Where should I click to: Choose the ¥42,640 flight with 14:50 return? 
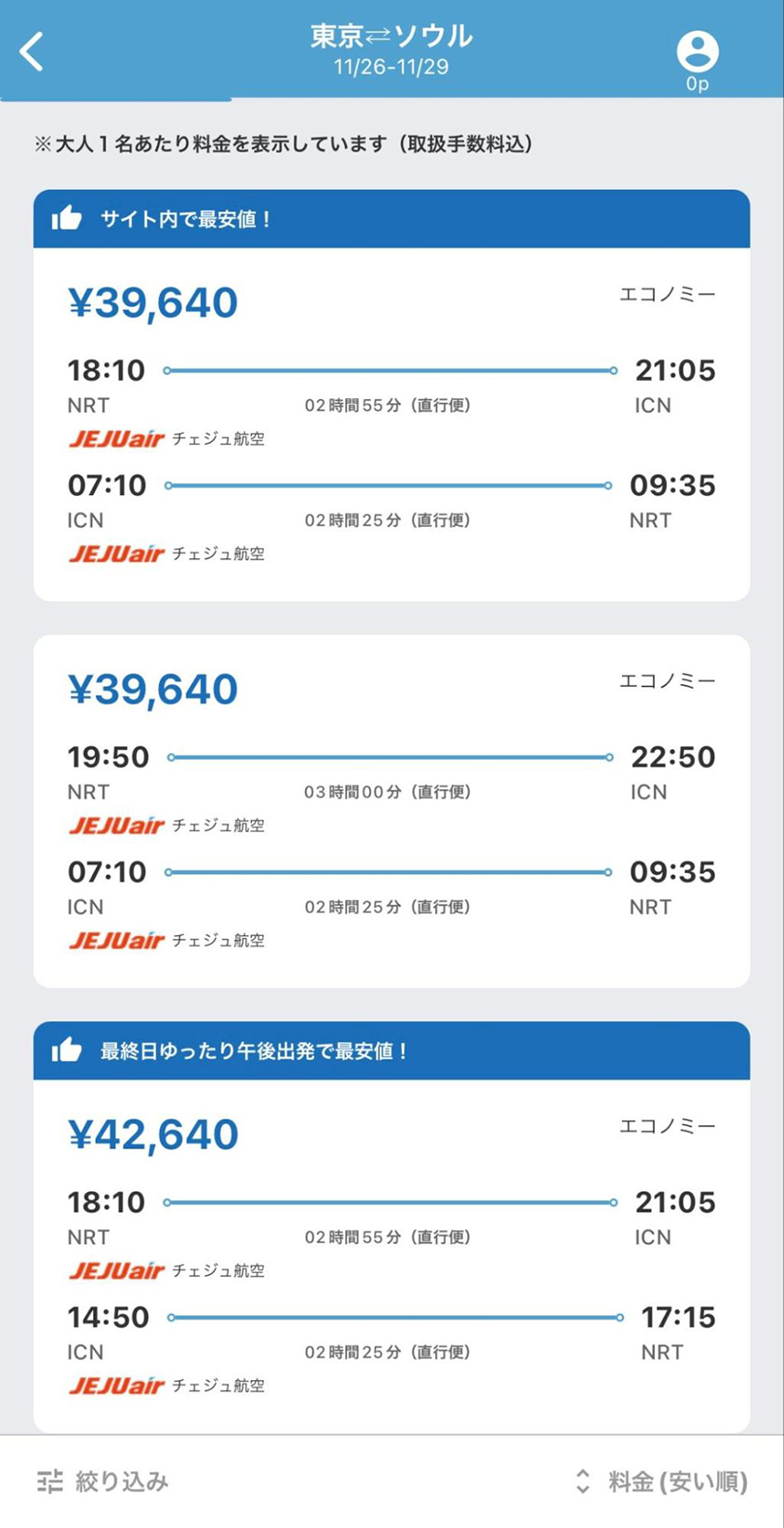[392, 1227]
